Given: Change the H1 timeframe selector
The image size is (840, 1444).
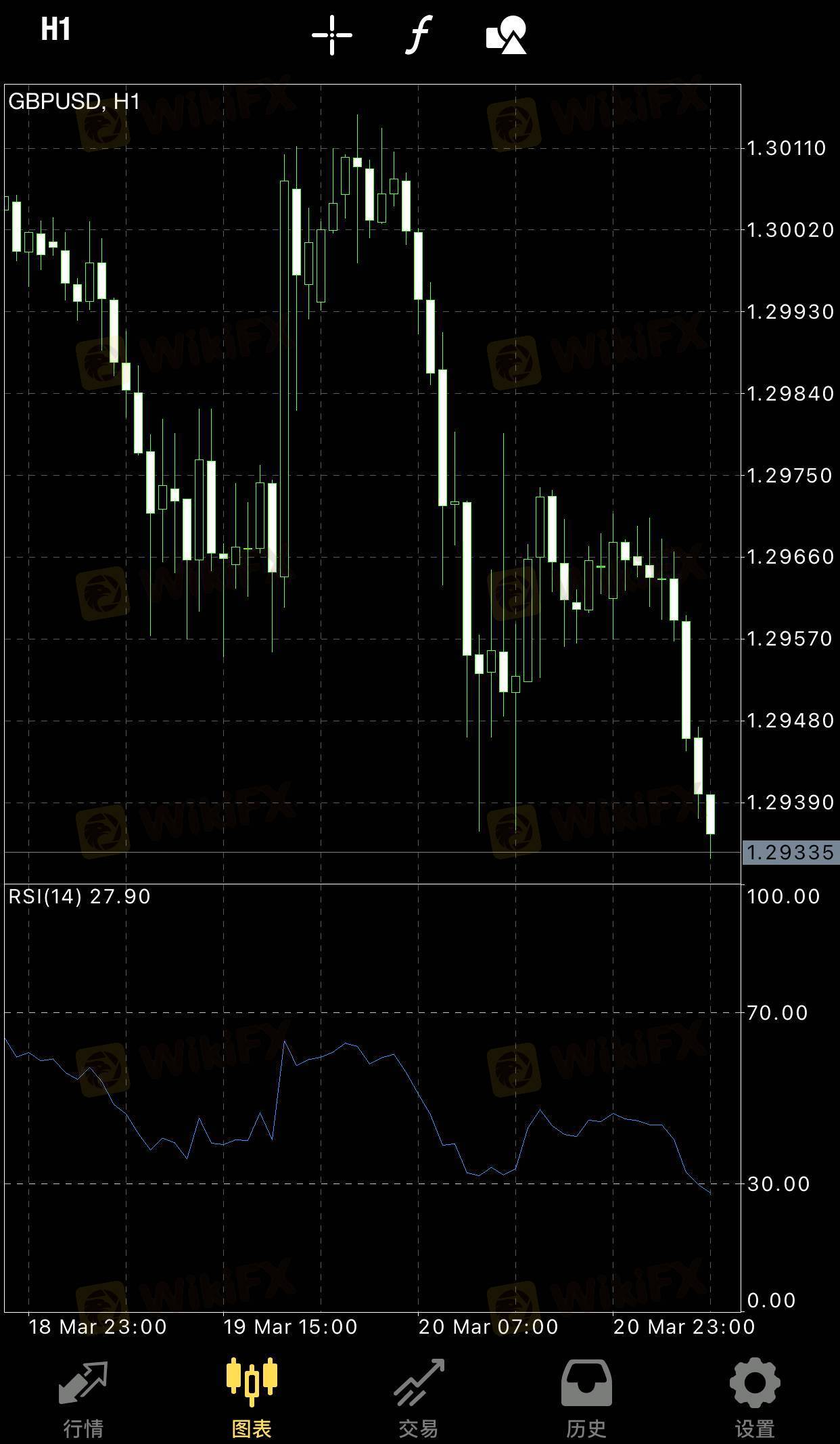Looking at the screenshot, I should tap(55, 30).
